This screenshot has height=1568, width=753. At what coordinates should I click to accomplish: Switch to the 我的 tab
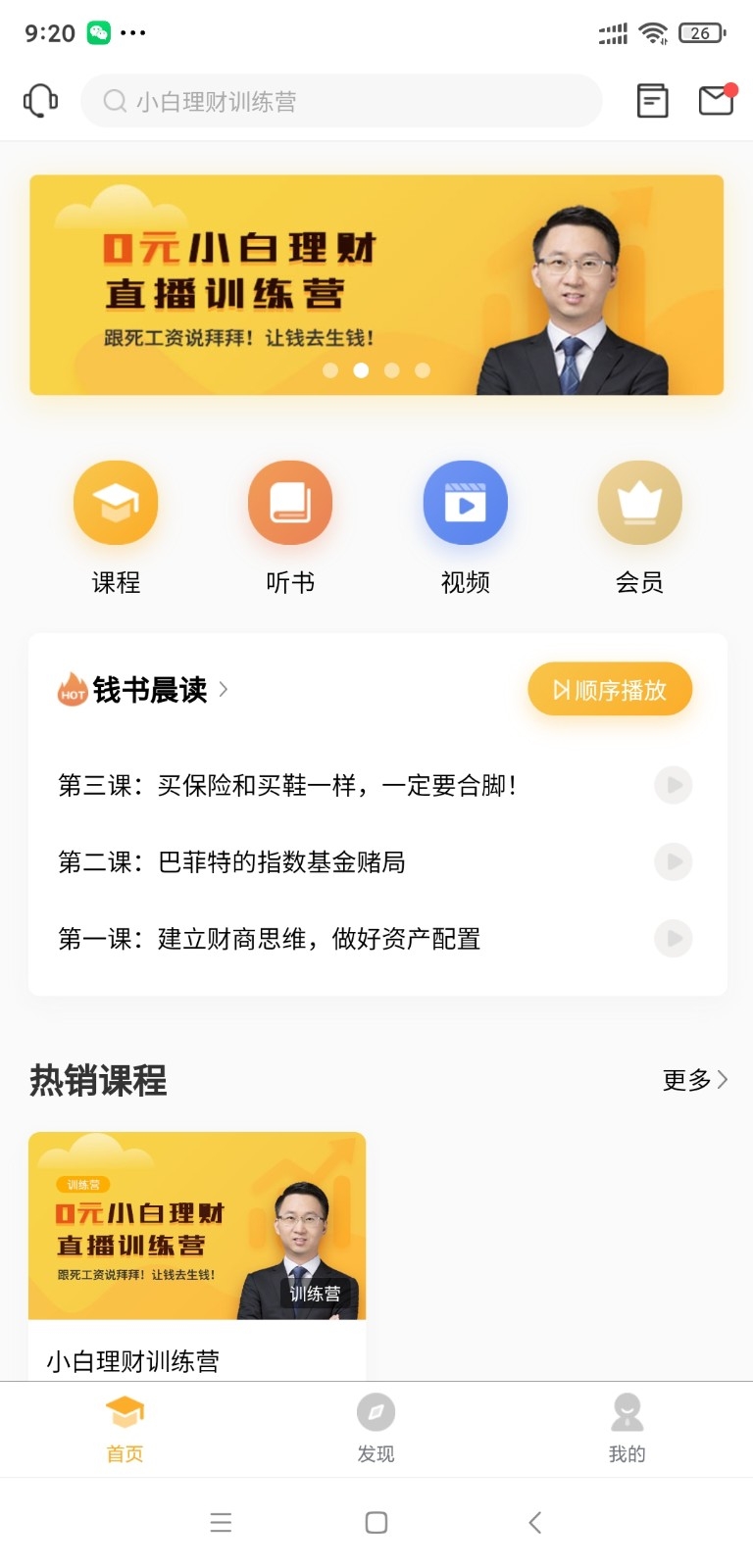coord(627,1430)
